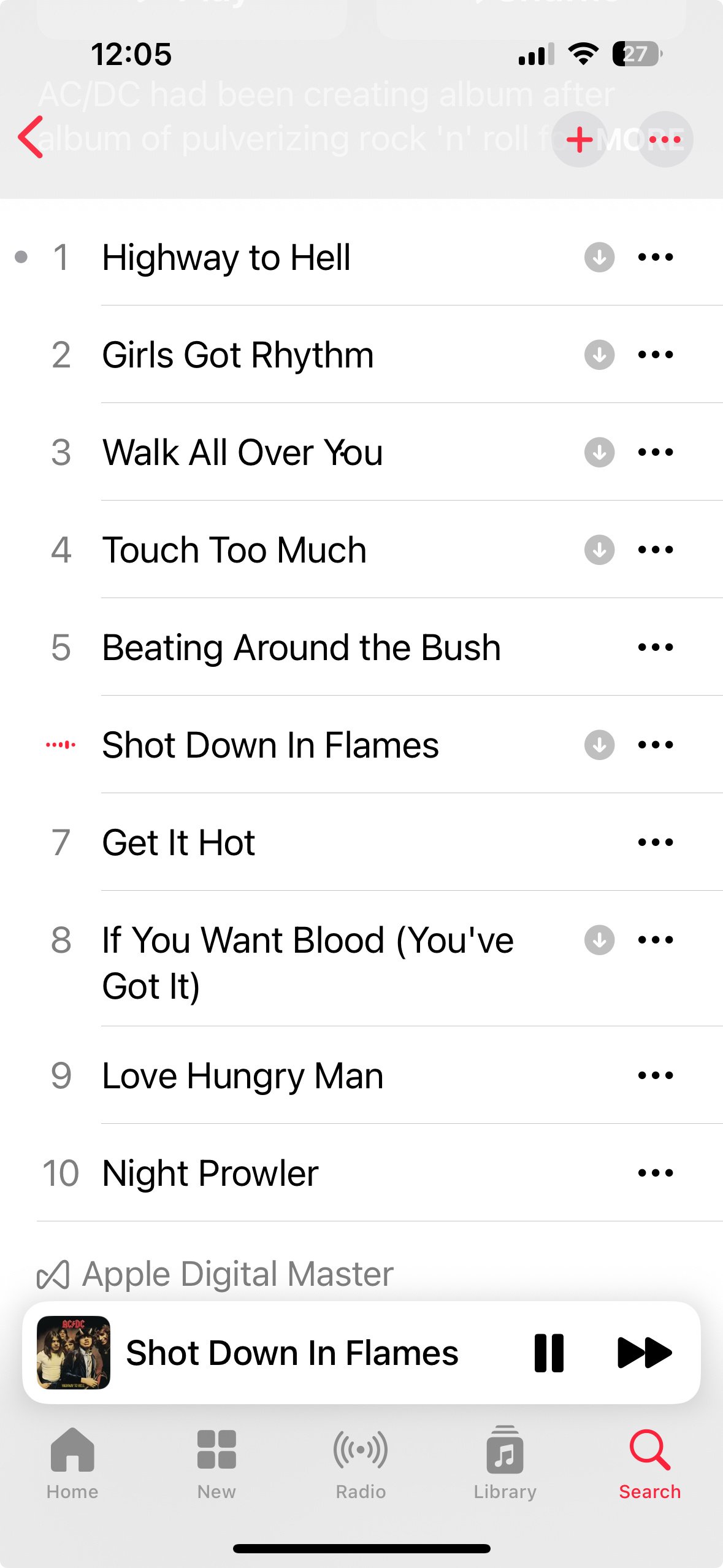Play Highway to Hell track
723x1568 pixels.
point(226,257)
